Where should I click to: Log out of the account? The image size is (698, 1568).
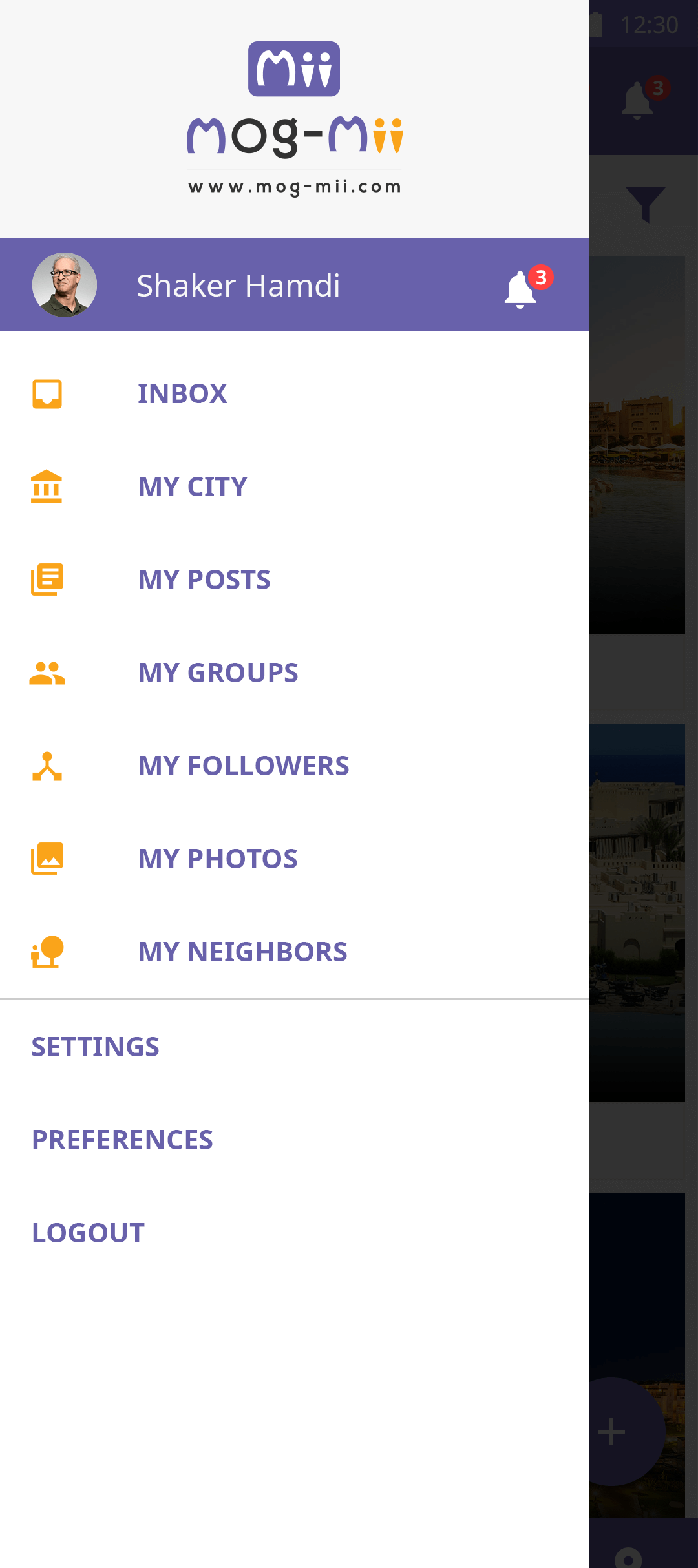click(295, 1233)
